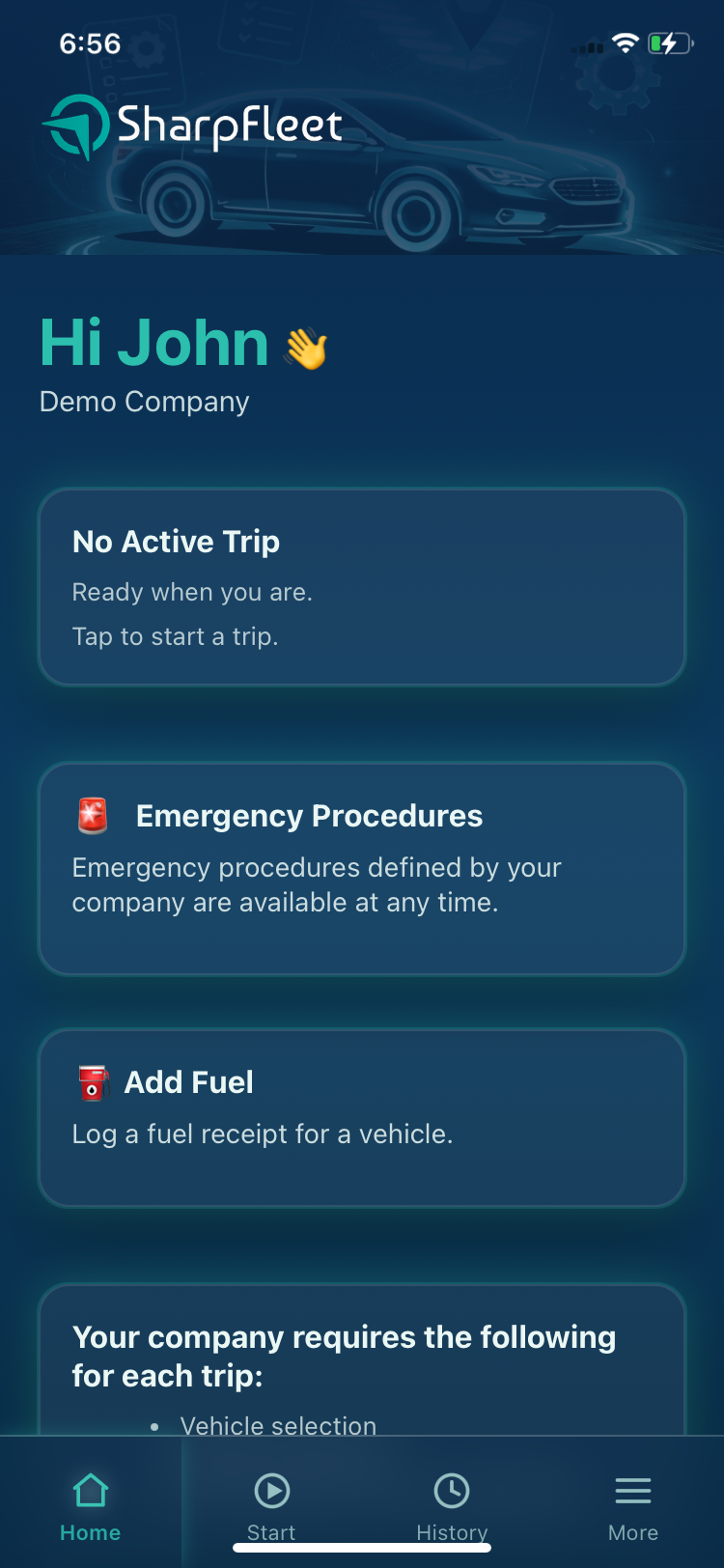Tap Add Fuel to log a receipt
724x1568 pixels.
pos(361,1118)
